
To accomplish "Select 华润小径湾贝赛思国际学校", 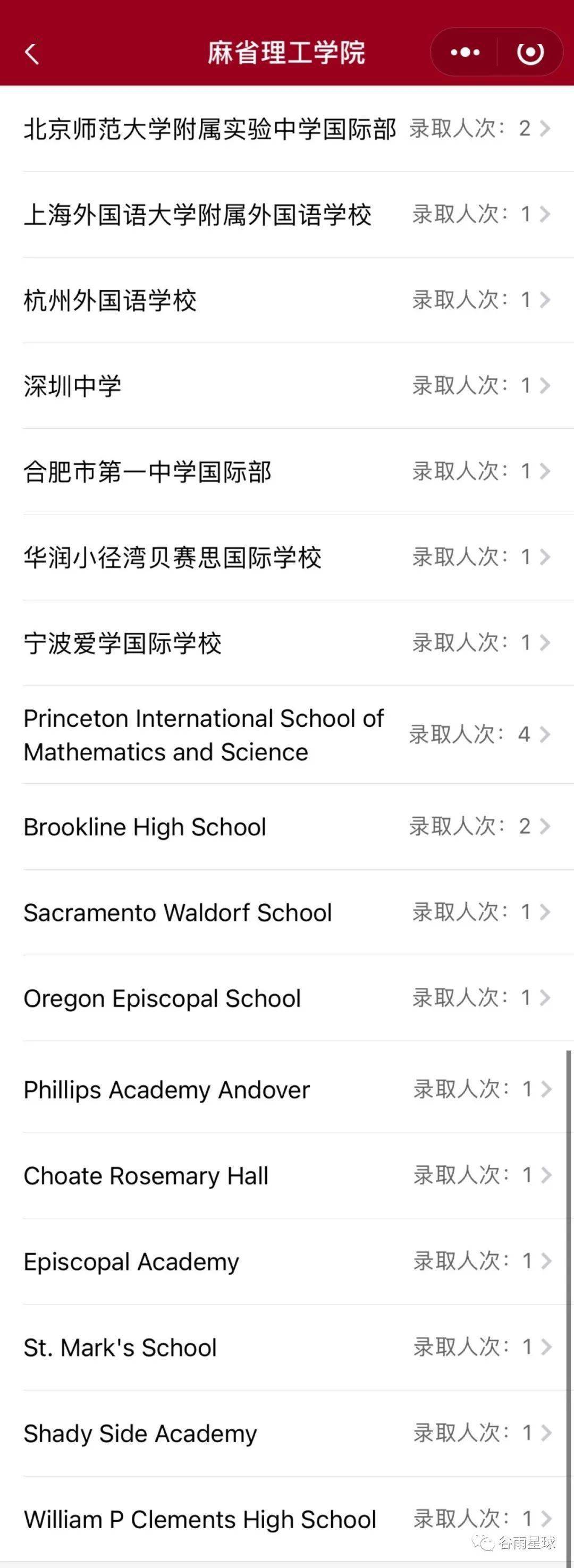I will (x=286, y=557).
